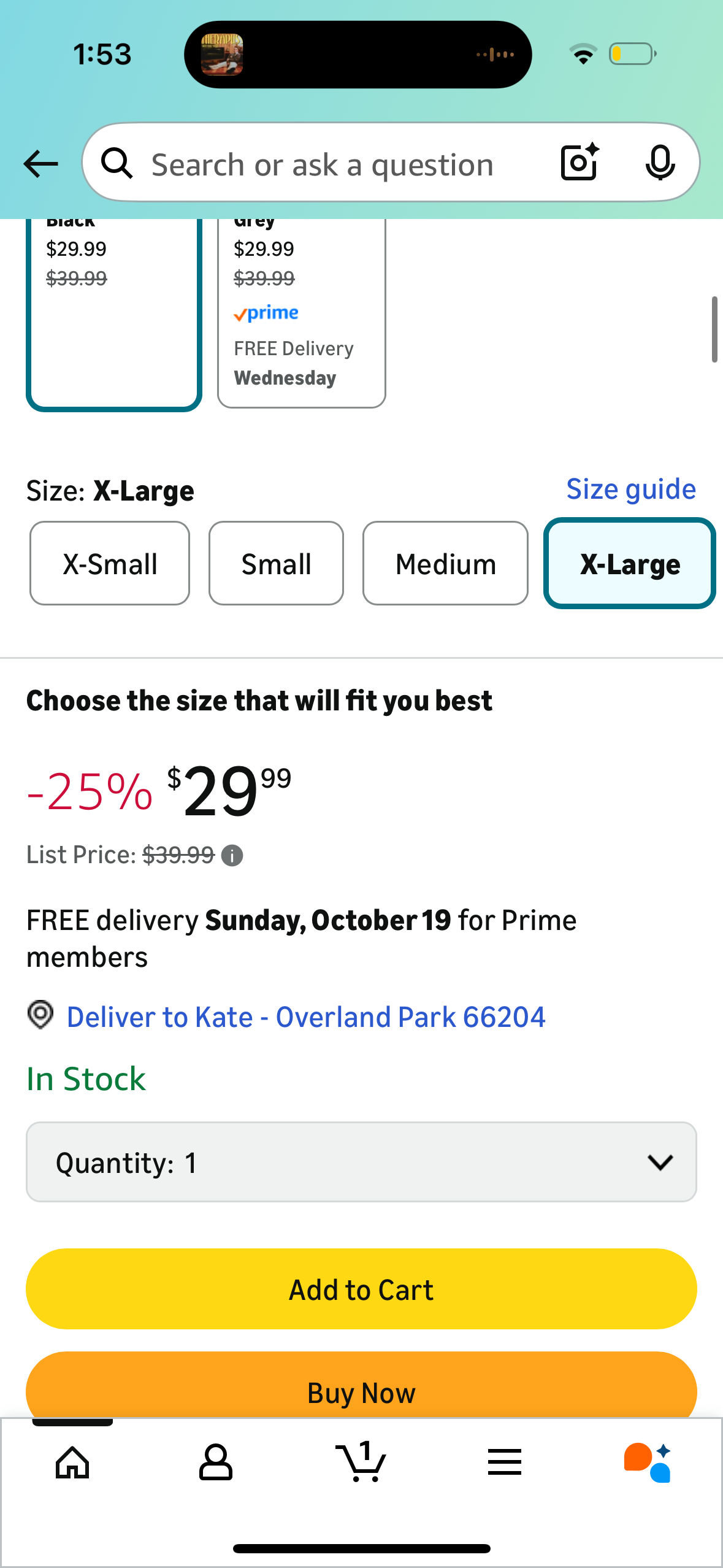Screen dimensions: 723x1568
Task: Open the Size guide
Action: (630, 490)
